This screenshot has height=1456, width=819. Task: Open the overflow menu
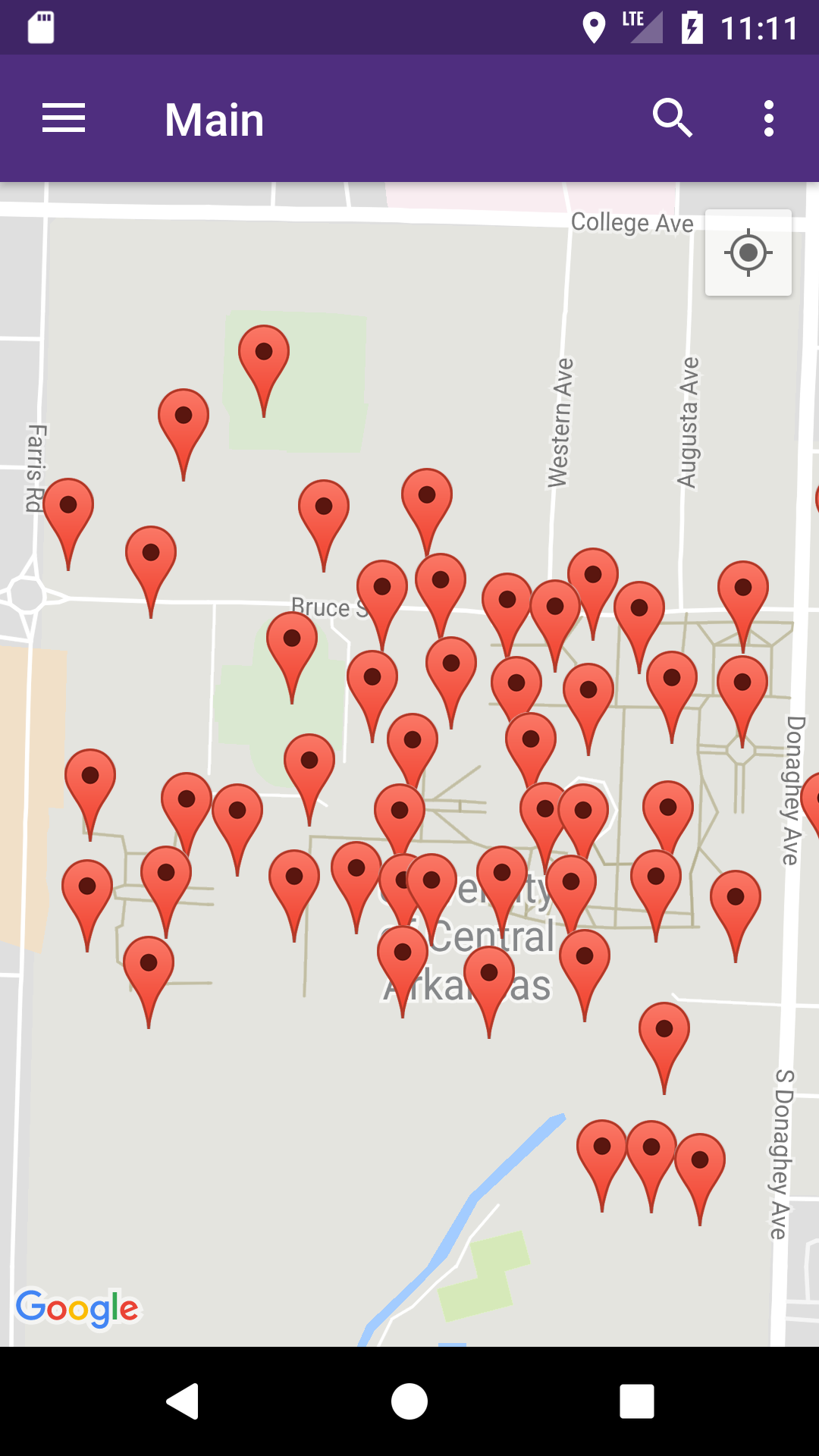768,118
